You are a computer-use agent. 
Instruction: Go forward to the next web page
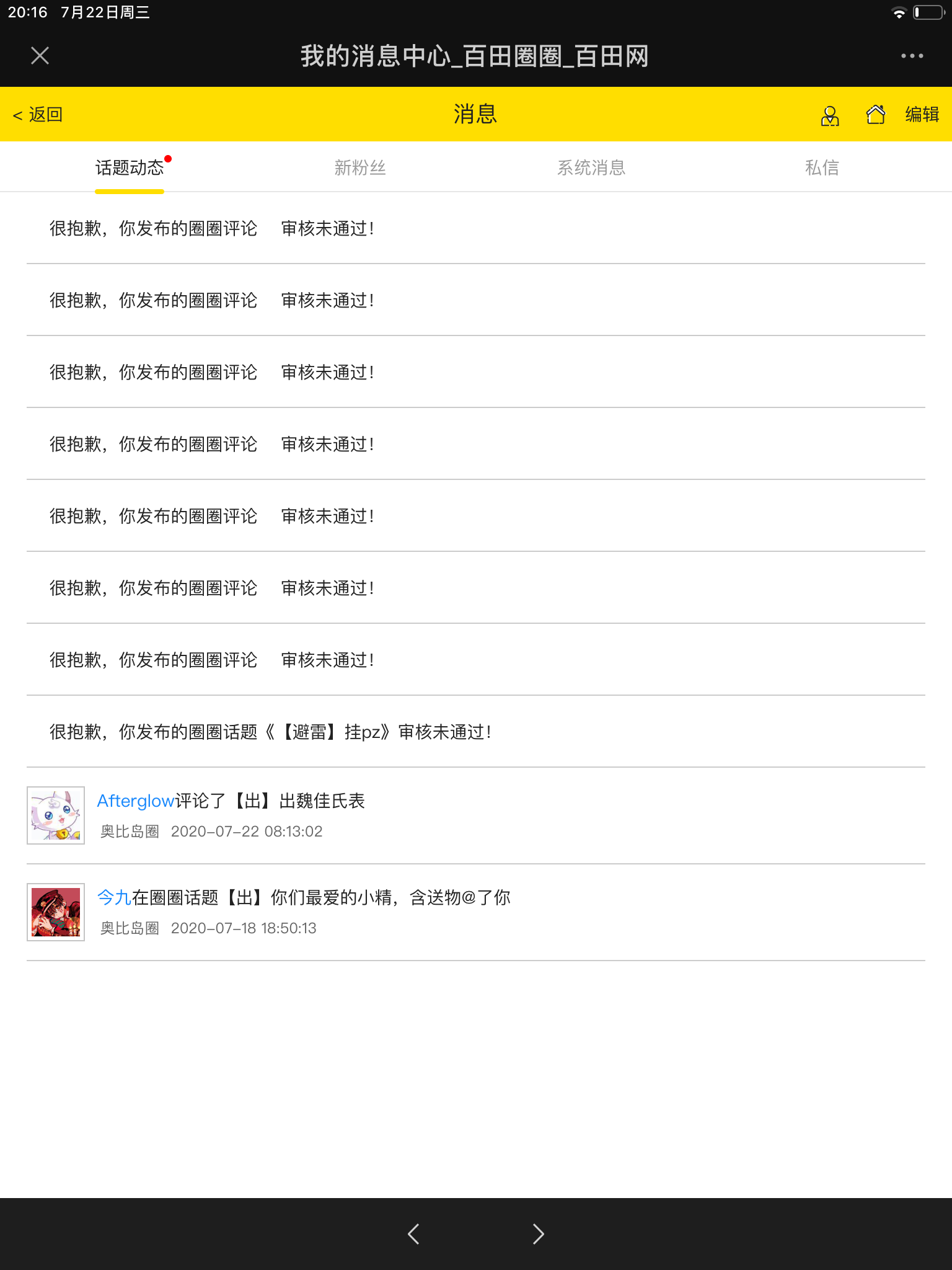click(538, 1234)
